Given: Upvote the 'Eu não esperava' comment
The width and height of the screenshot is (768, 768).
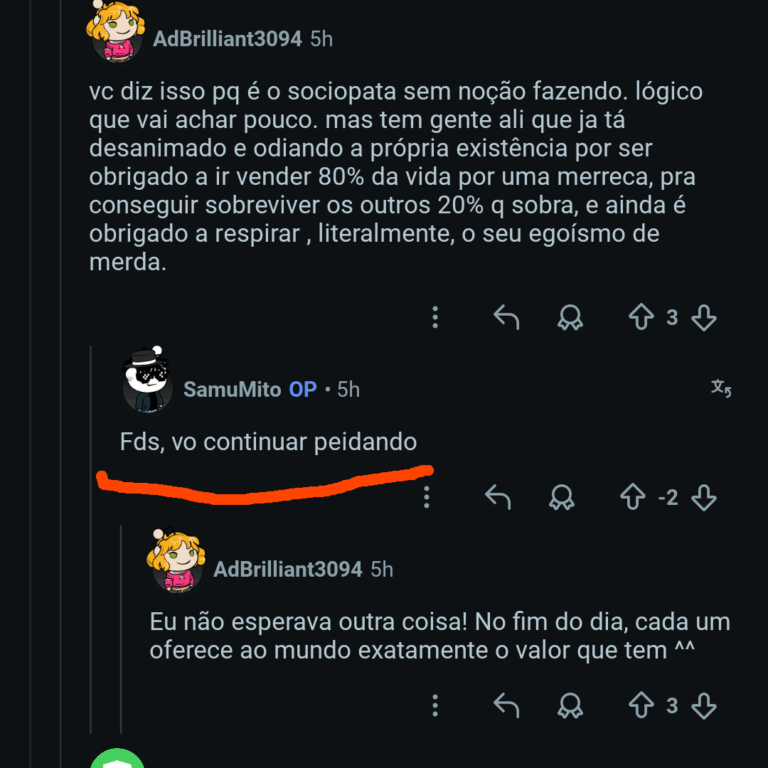Looking at the screenshot, I should coord(640,706).
